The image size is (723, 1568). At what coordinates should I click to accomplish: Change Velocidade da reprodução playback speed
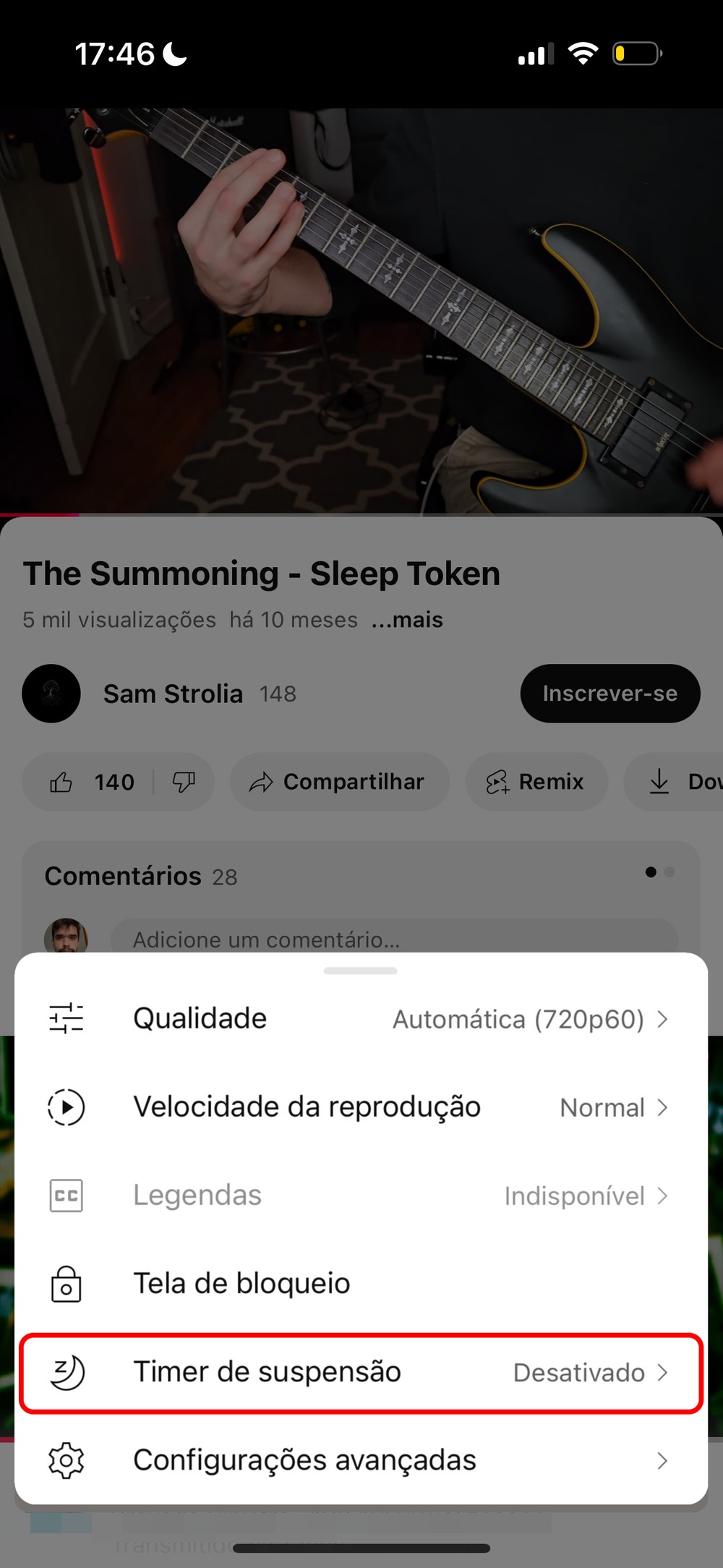360,1107
